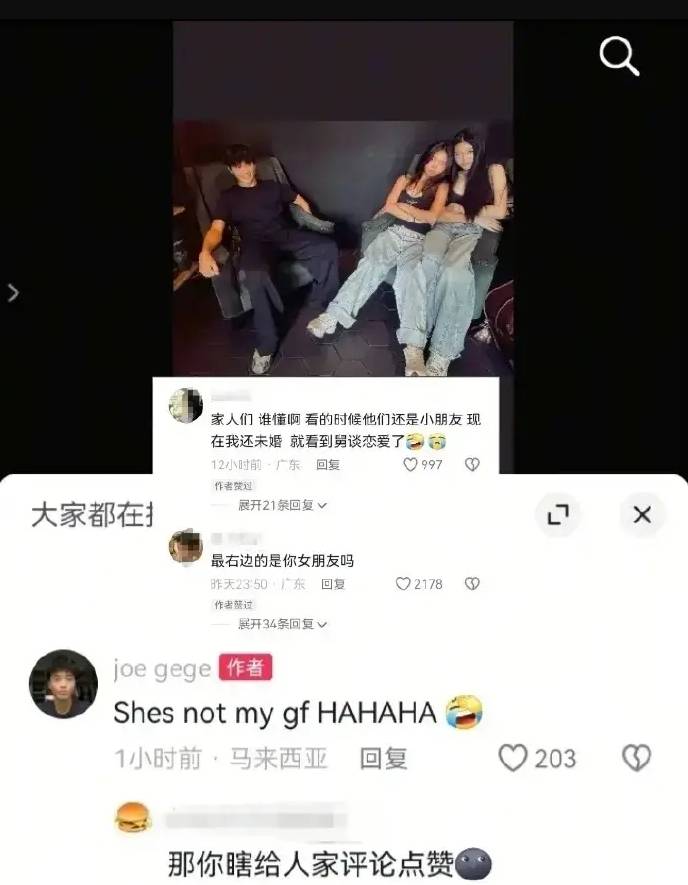Dislike joe gege's comment
Viewport: 688px width, 885px height.
pyautogui.click(x=636, y=758)
